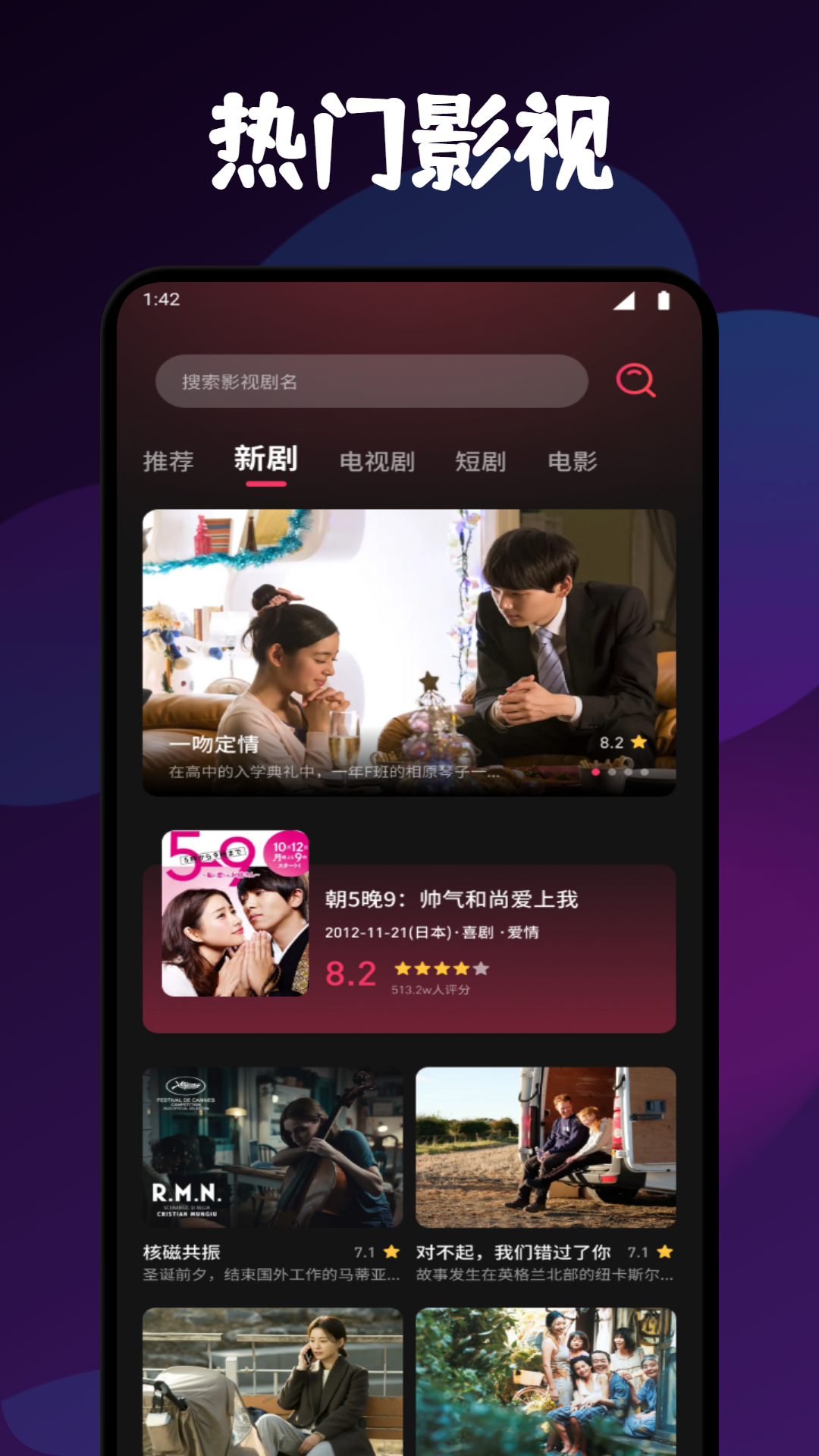Open the 电视剧 category tab
This screenshot has width=819, height=1456.
378,460
